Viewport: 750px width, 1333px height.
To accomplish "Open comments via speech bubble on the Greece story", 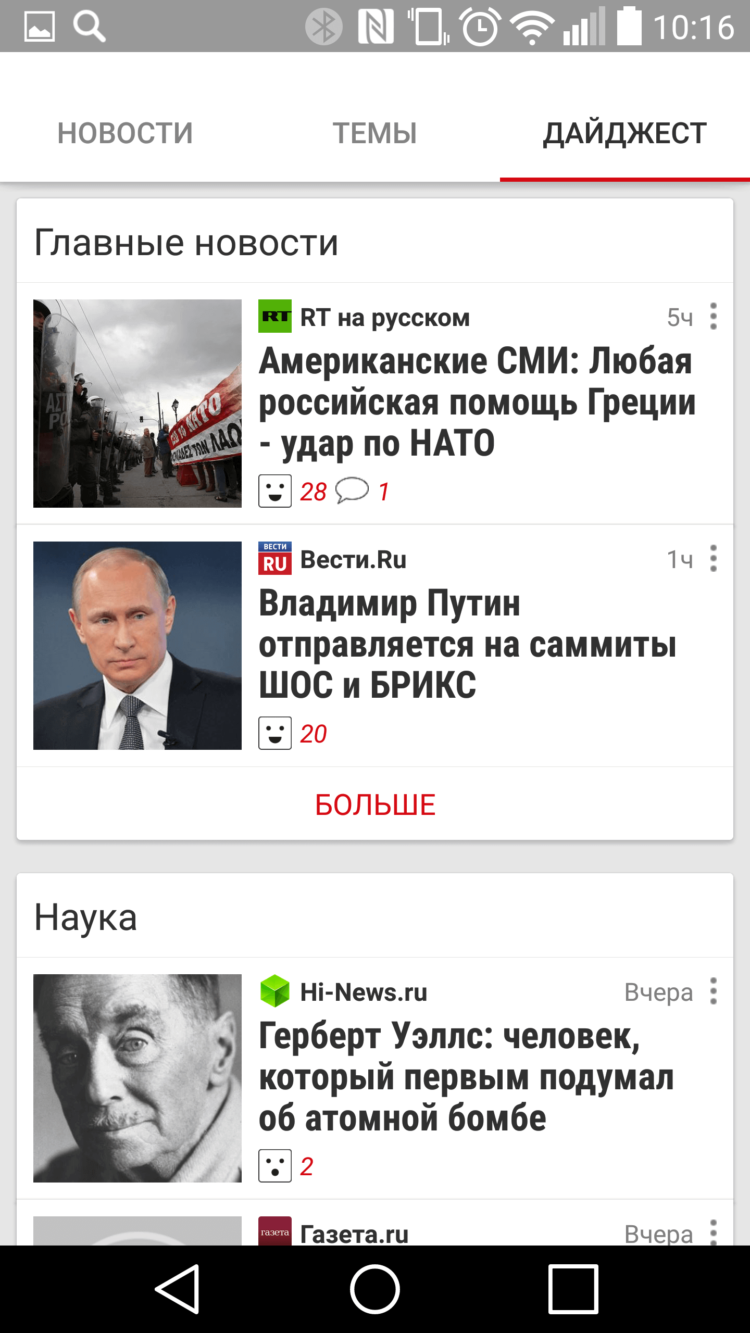I will click(x=352, y=491).
